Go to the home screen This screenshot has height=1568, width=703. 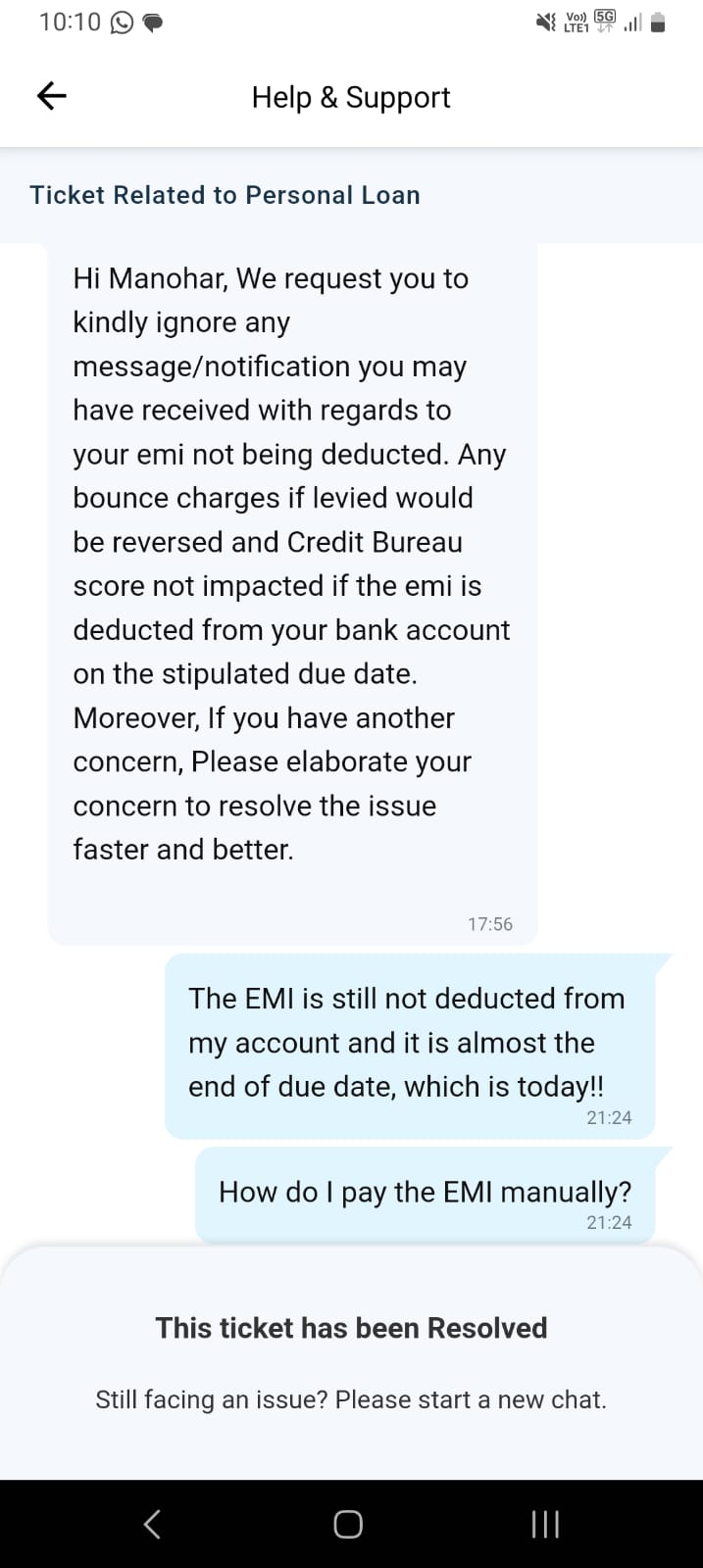click(348, 1524)
